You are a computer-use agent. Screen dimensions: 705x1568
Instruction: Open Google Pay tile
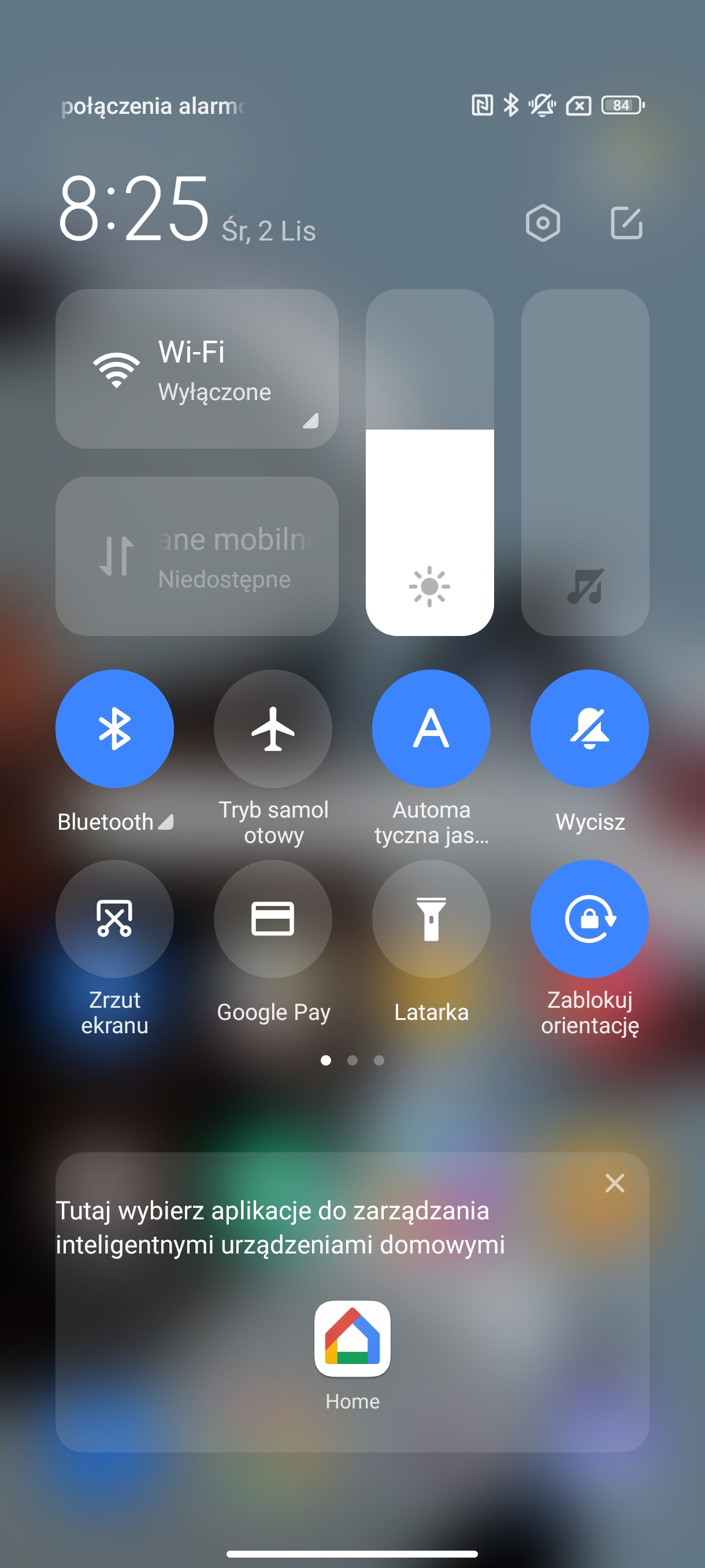(273, 919)
